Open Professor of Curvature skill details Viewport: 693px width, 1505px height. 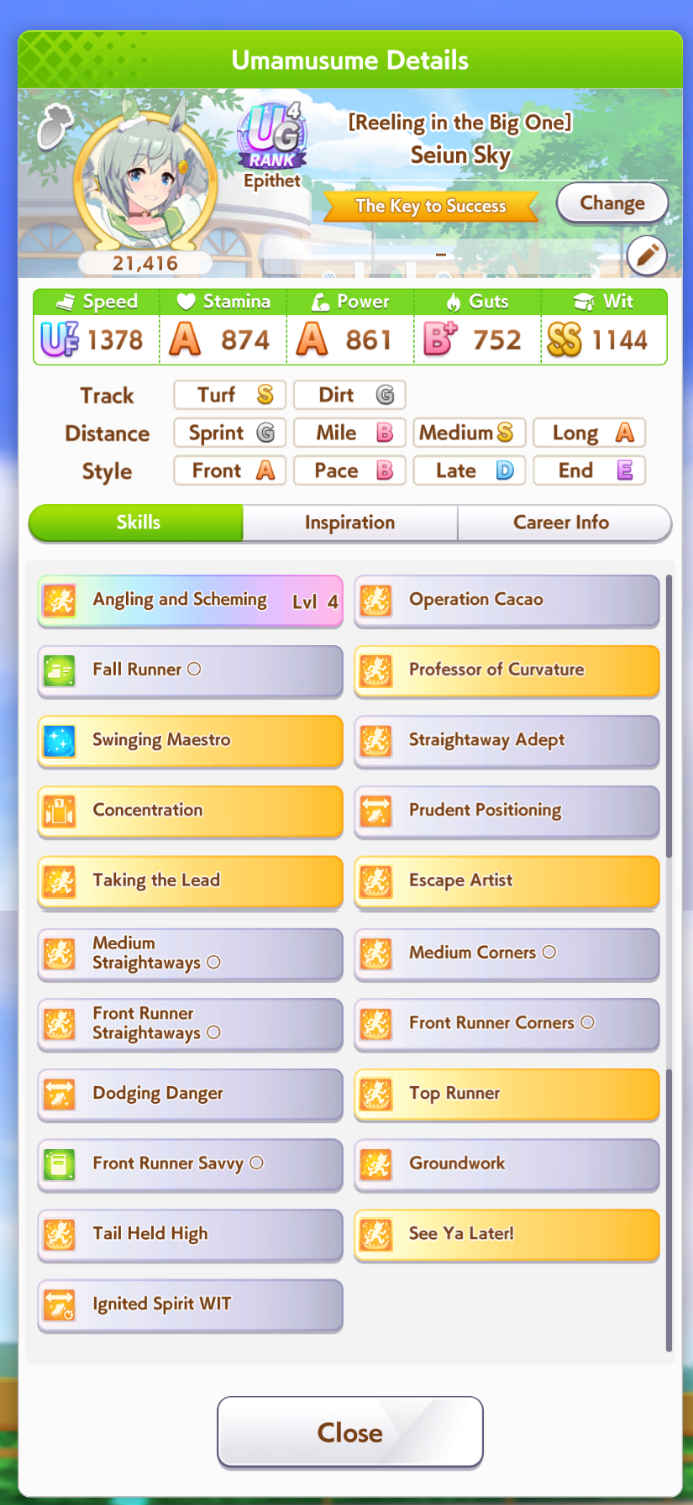(x=507, y=670)
